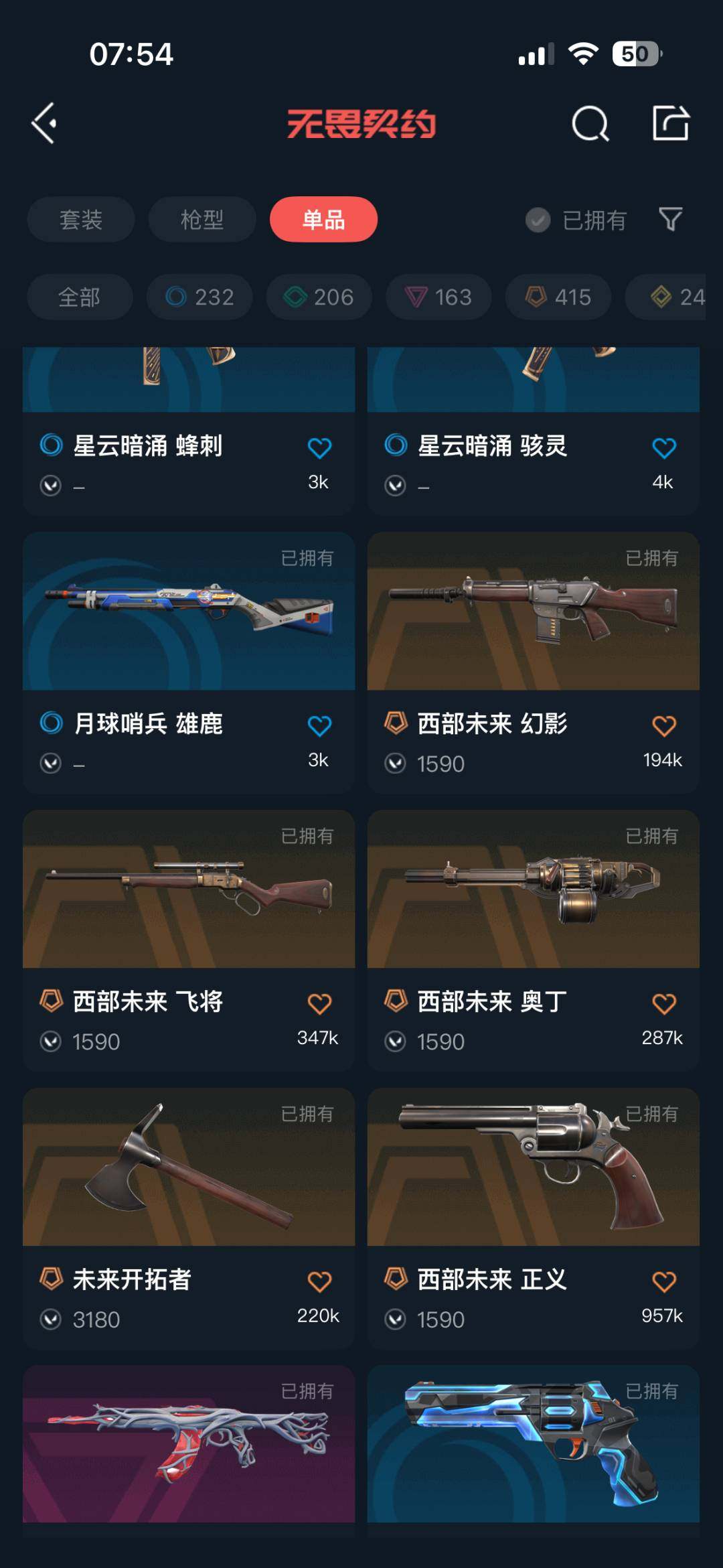Select the purple currency filter showing 163
Image resolution: width=723 pixels, height=1568 pixels.
tap(438, 297)
